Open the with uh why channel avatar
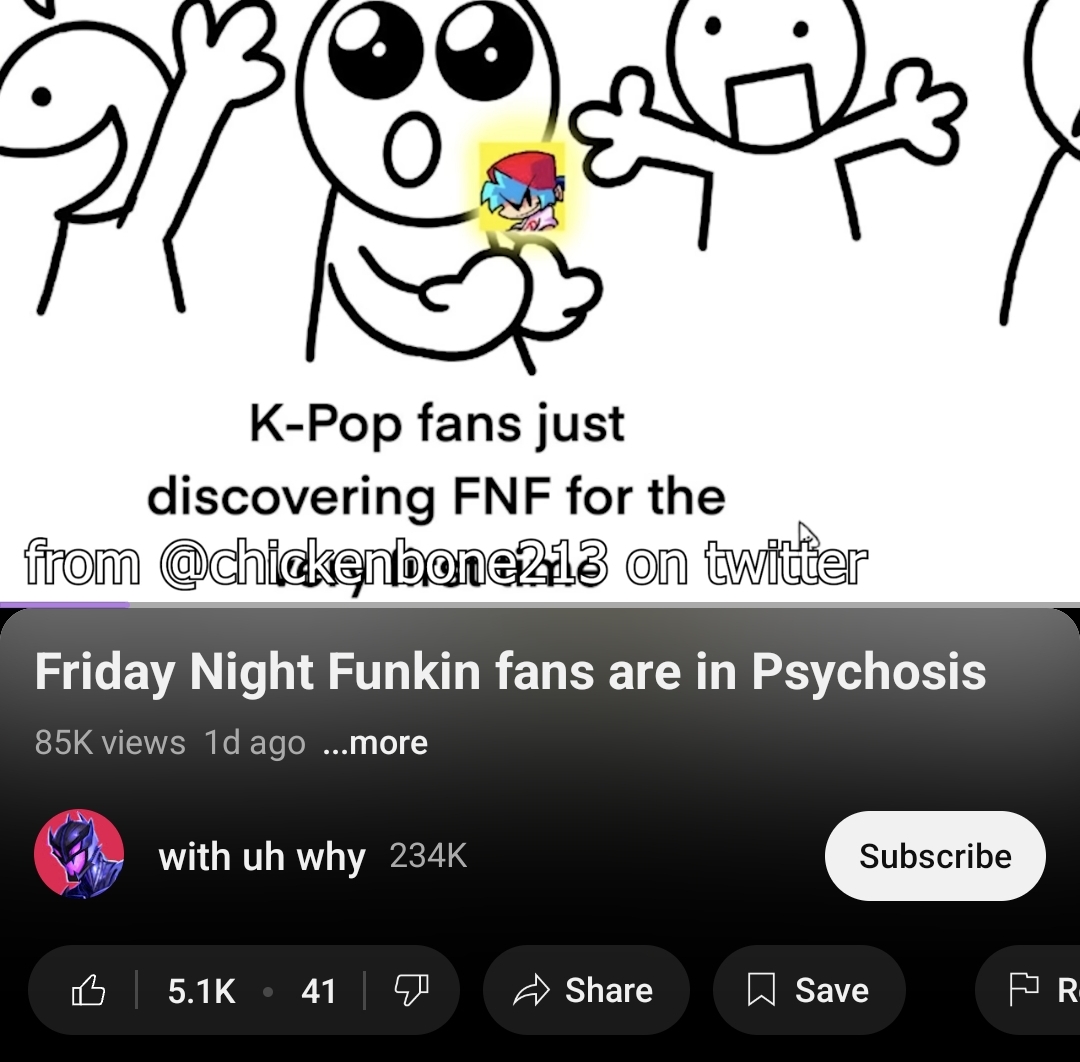The height and width of the screenshot is (1062, 1080). pyautogui.click(x=79, y=854)
